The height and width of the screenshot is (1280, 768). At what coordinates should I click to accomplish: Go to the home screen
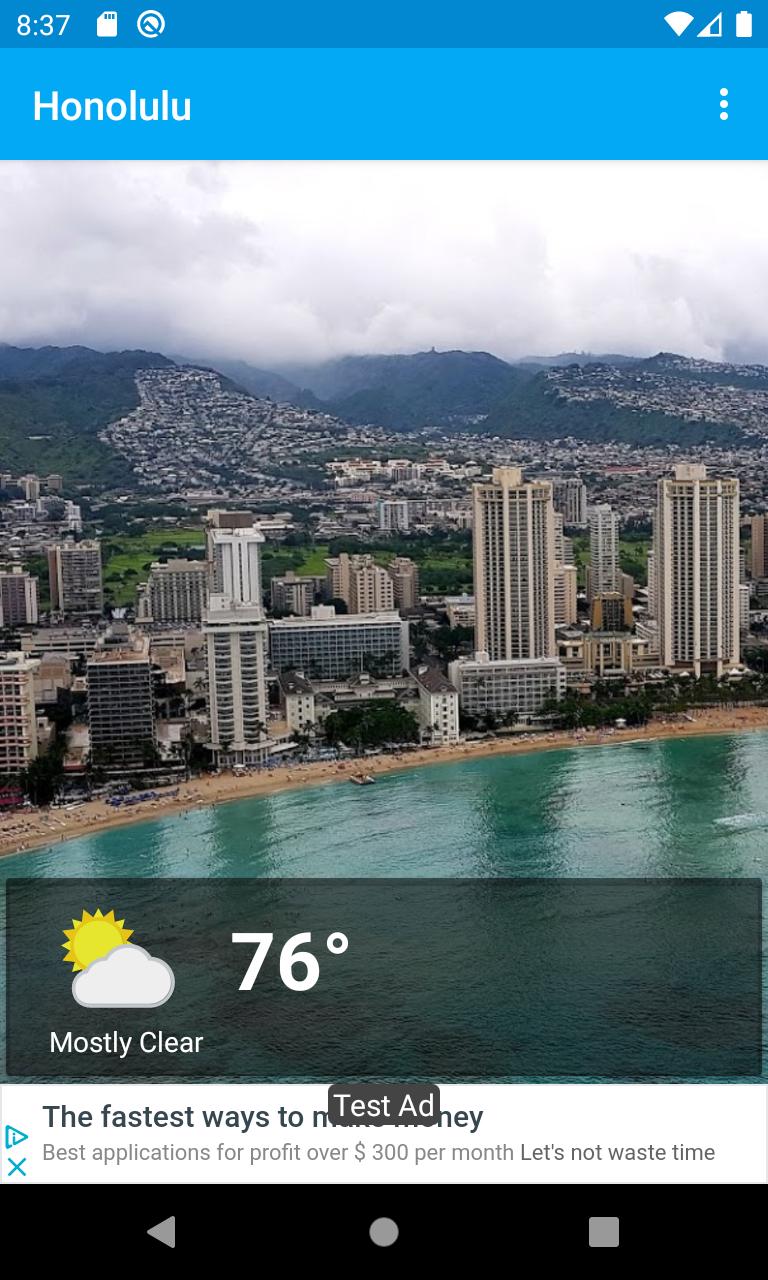384,1232
